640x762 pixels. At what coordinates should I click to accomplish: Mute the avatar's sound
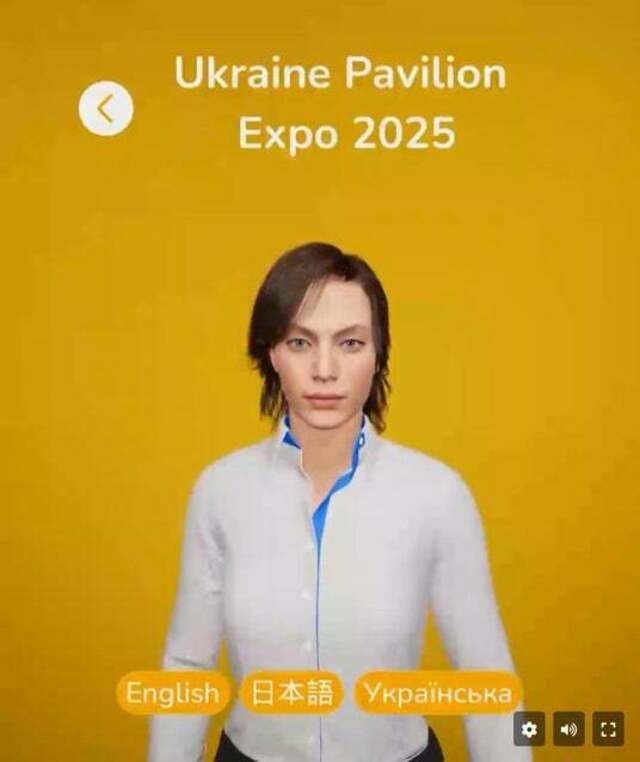pos(569,729)
